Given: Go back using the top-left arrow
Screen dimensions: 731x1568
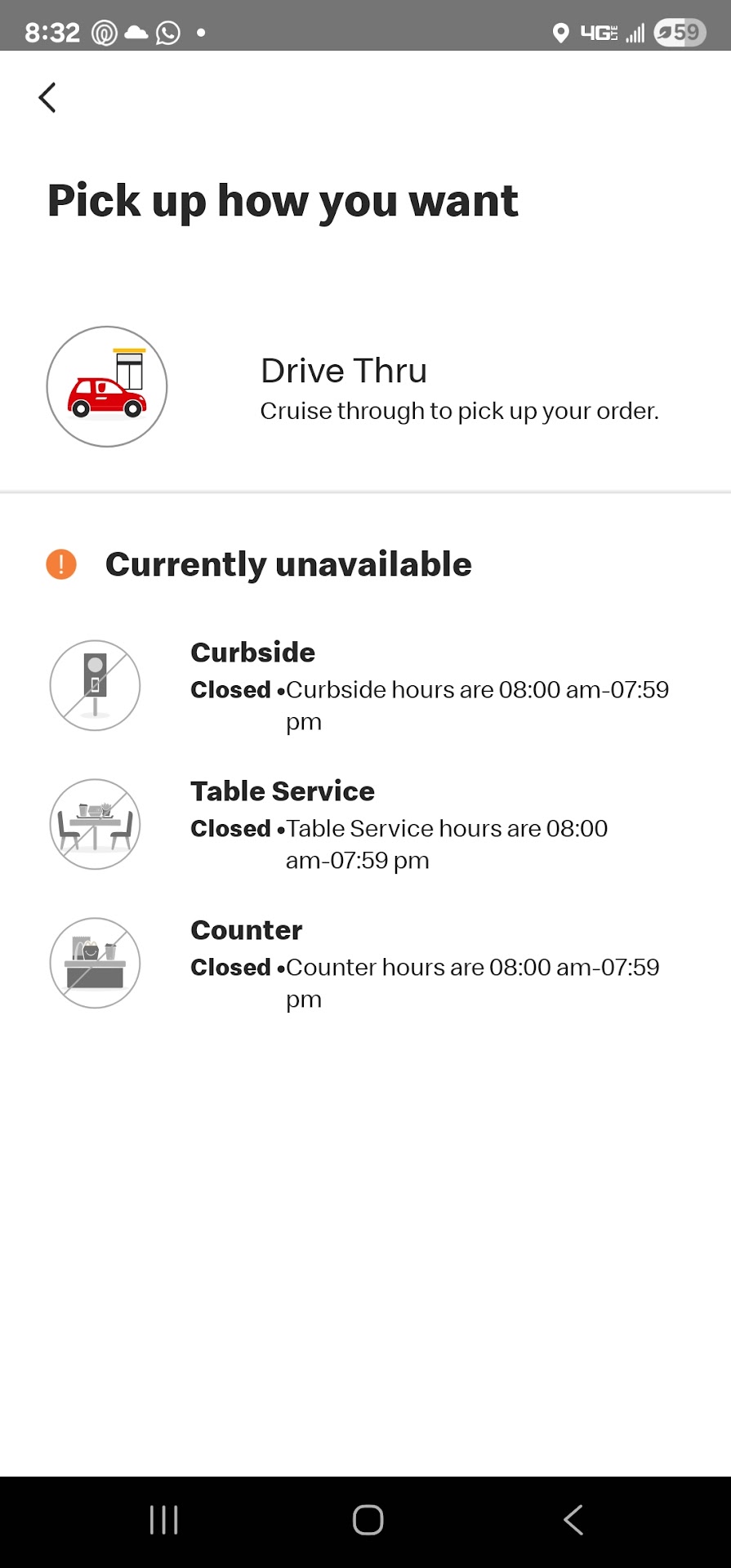Looking at the screenshot, I should click(47, 98).
